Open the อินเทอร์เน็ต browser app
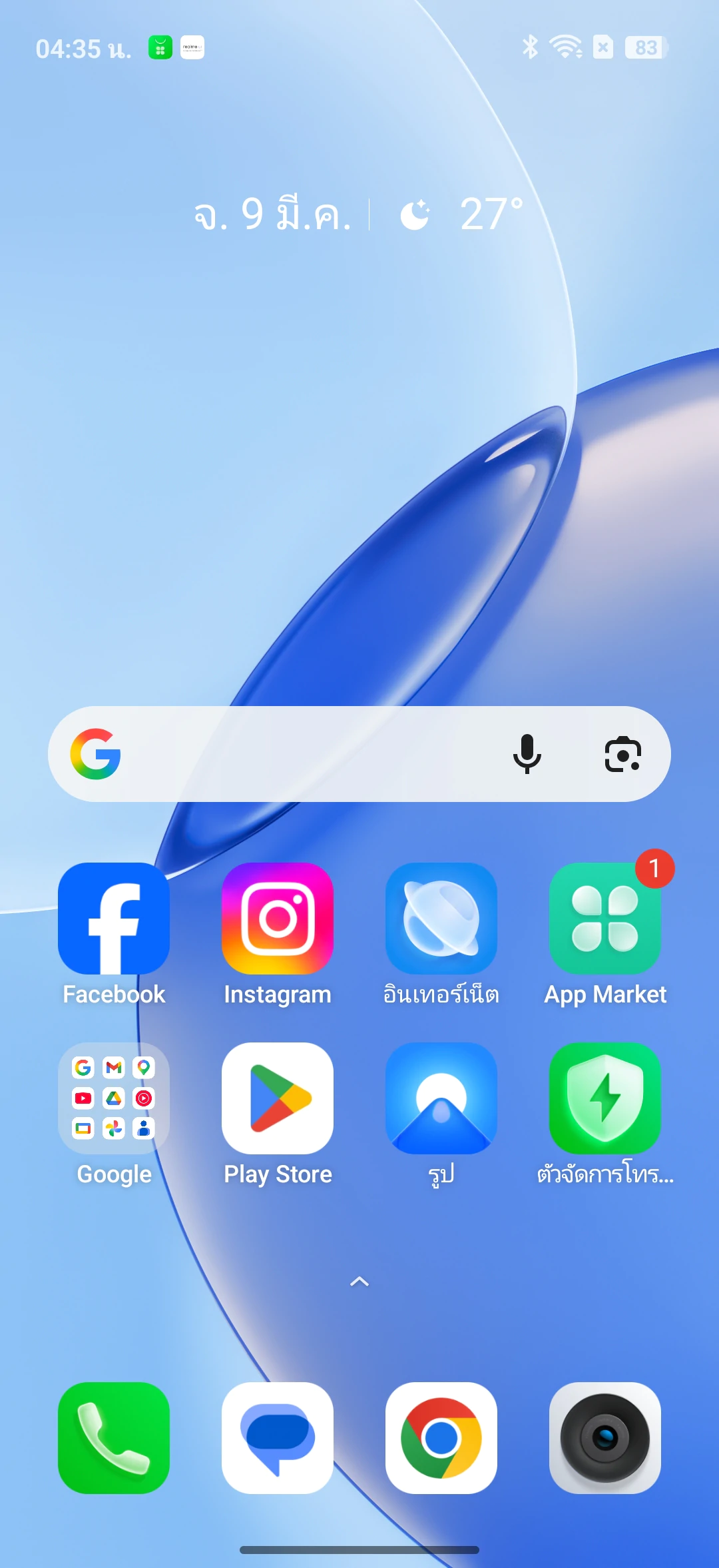Screen dimensions: 719x1568 [441, 918]
